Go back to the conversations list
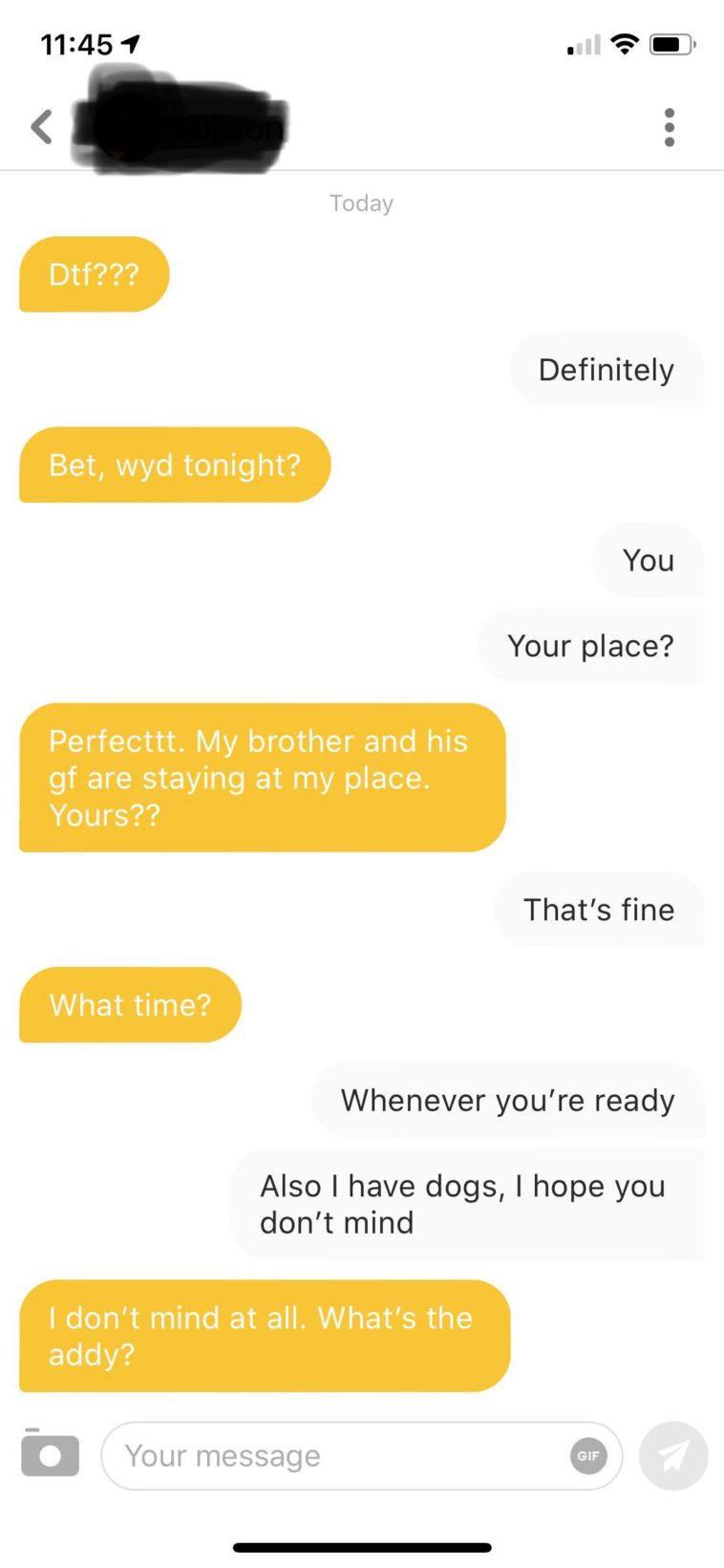The width and height of the screenshot is (724, 1568). 42,126
